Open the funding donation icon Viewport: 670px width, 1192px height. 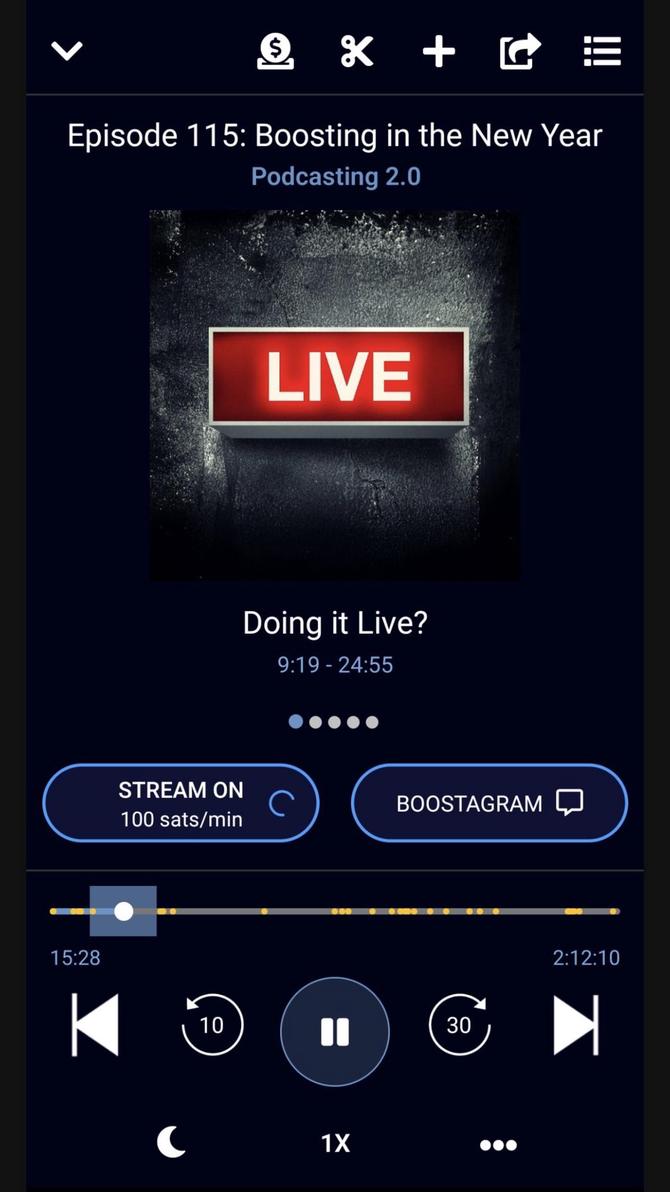point(275,50)
